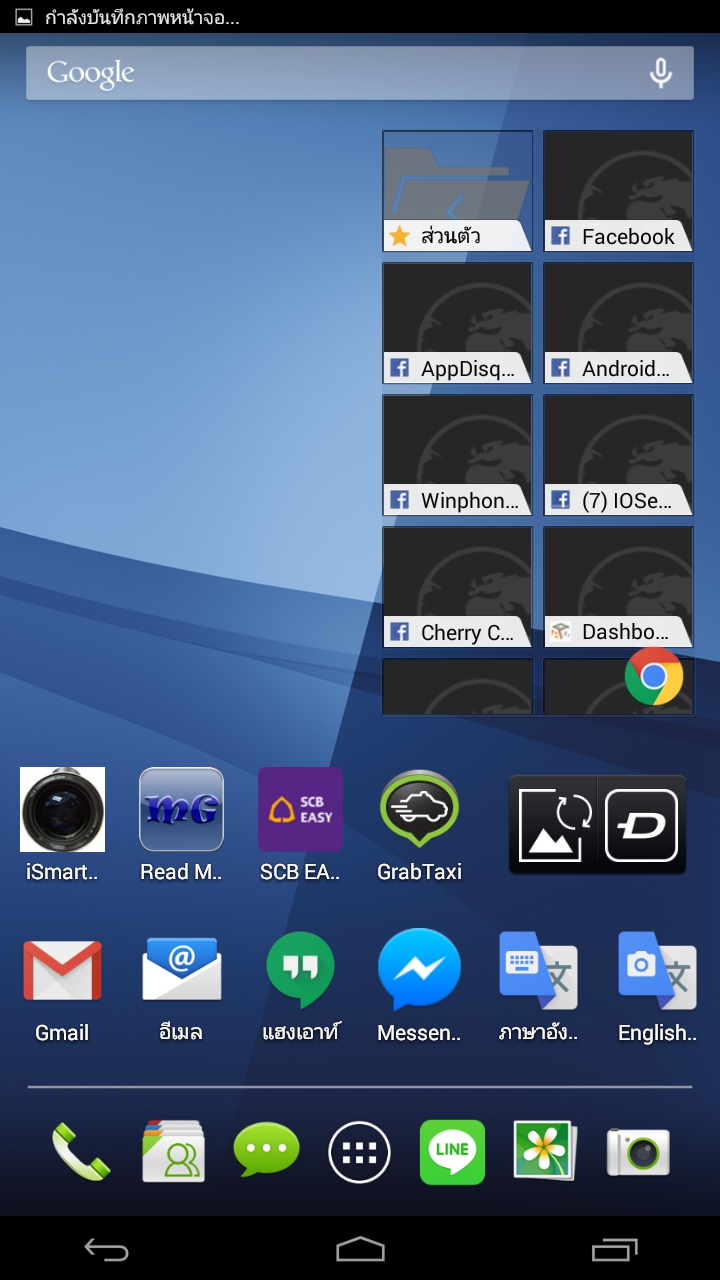Viewport: 720px width, 1280px height.
Task: Open SCB EASY banking app
Action: click(300, 826)
